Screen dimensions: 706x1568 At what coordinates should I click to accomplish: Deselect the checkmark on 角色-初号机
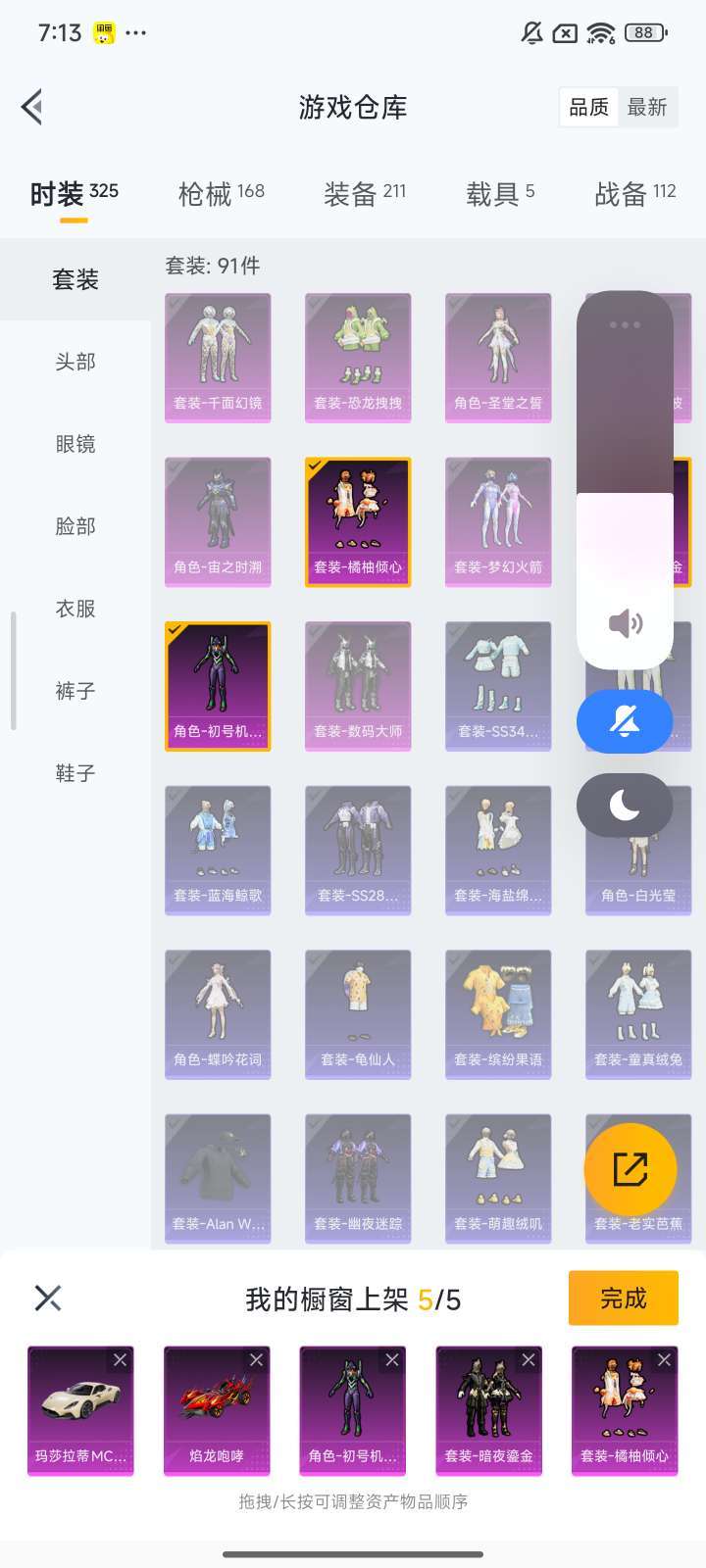click(x=175, y=632)
